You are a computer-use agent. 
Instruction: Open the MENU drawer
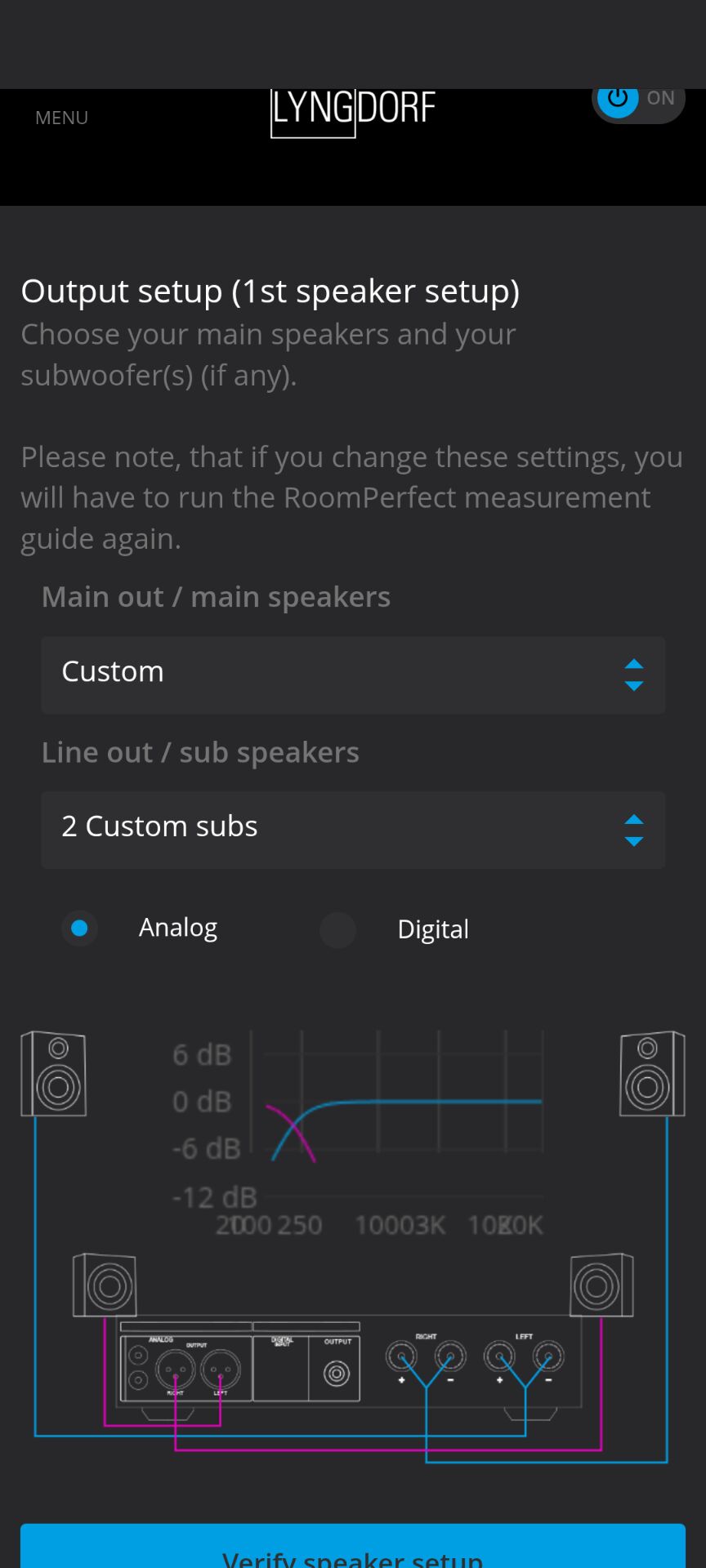coord(61,118)
